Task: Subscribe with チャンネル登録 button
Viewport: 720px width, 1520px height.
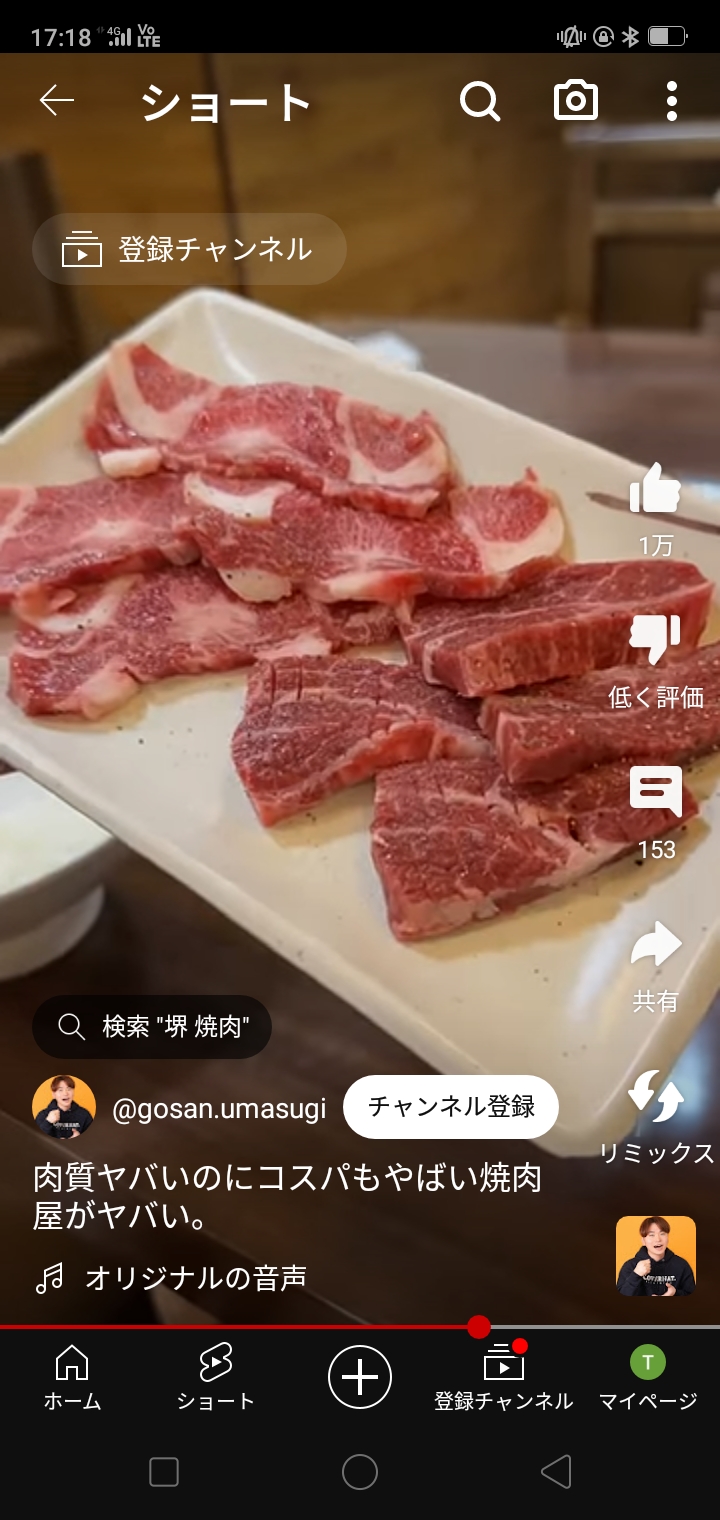Action: [x=450, y=1107]
